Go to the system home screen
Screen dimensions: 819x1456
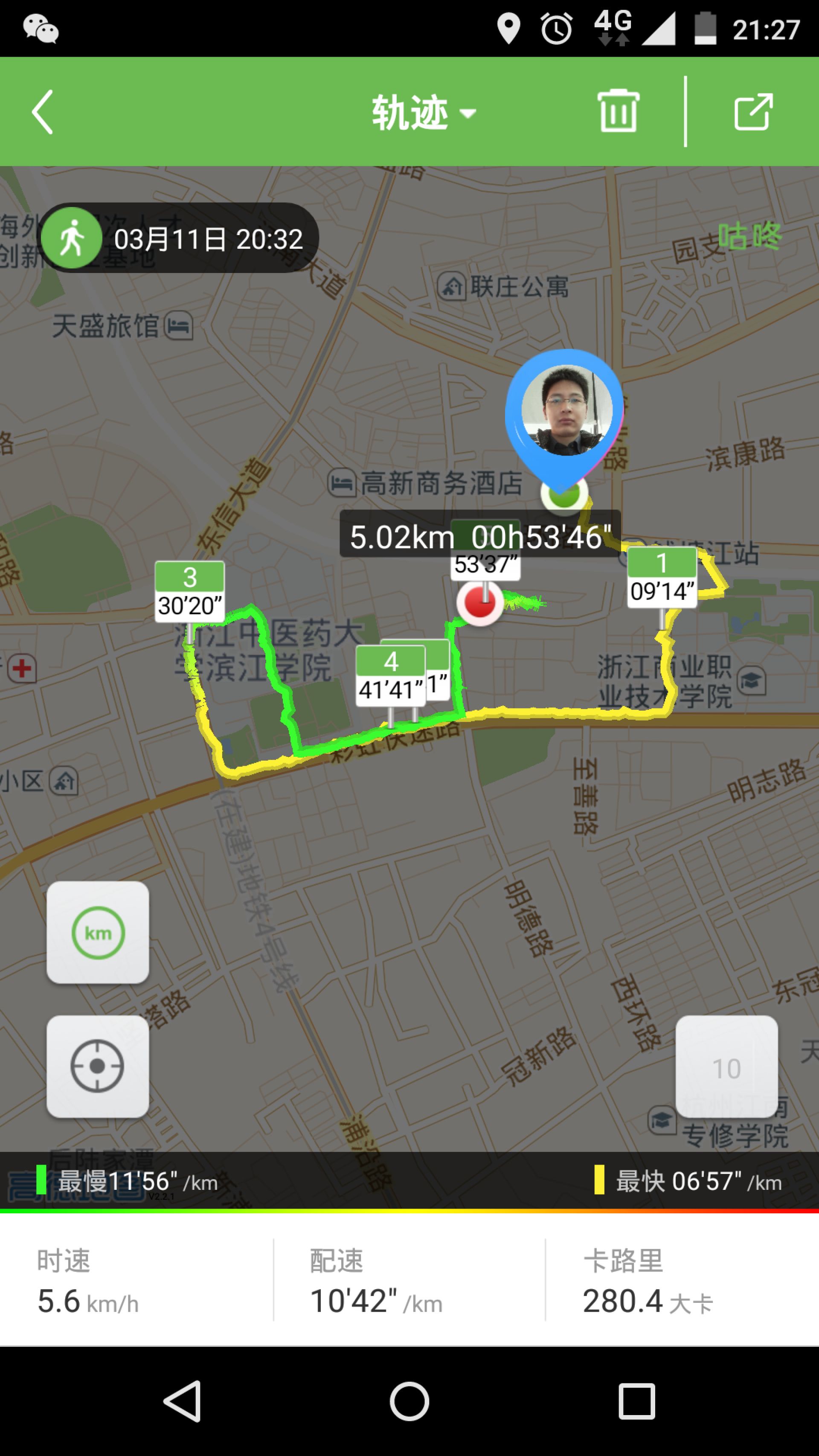pos(409,1401)
